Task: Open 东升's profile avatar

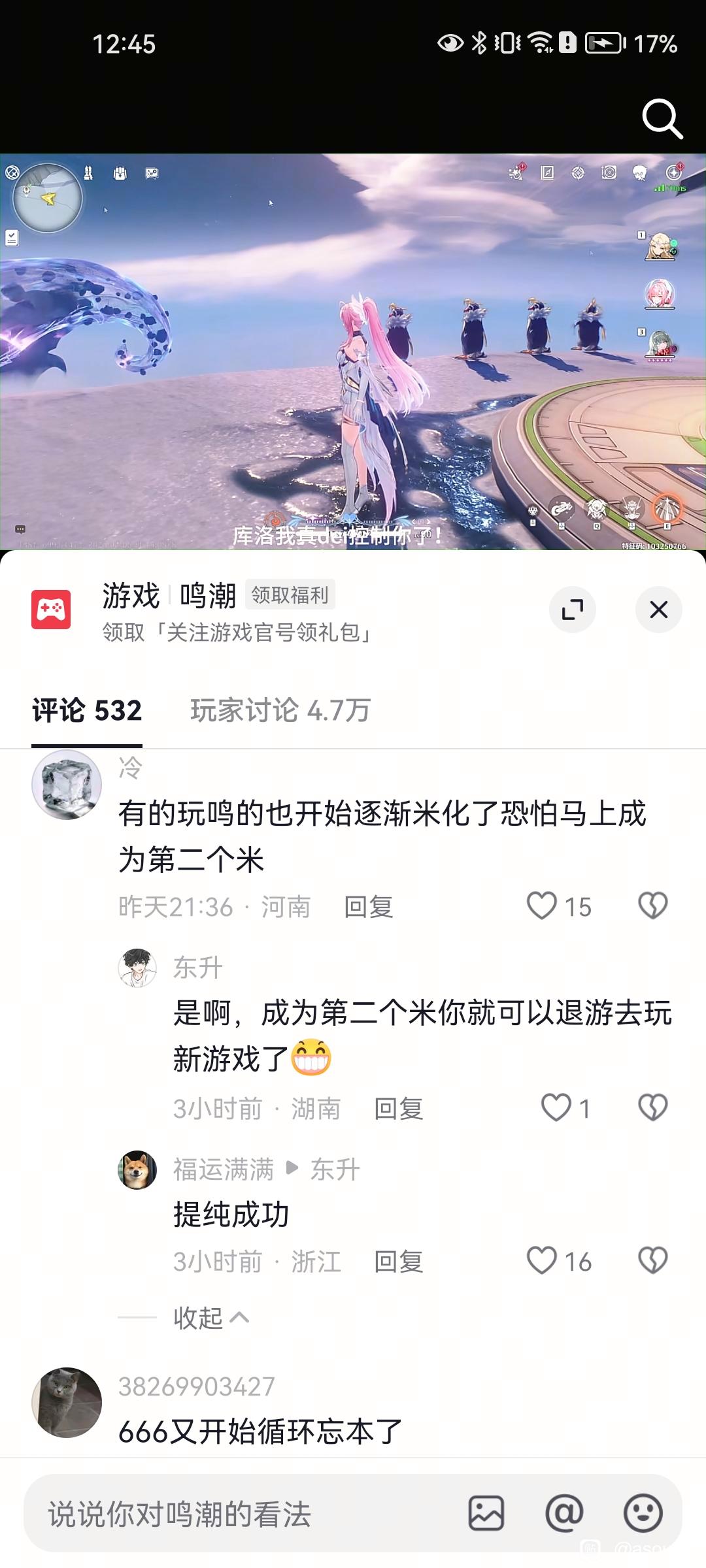Action: click(x=137, y=968)
